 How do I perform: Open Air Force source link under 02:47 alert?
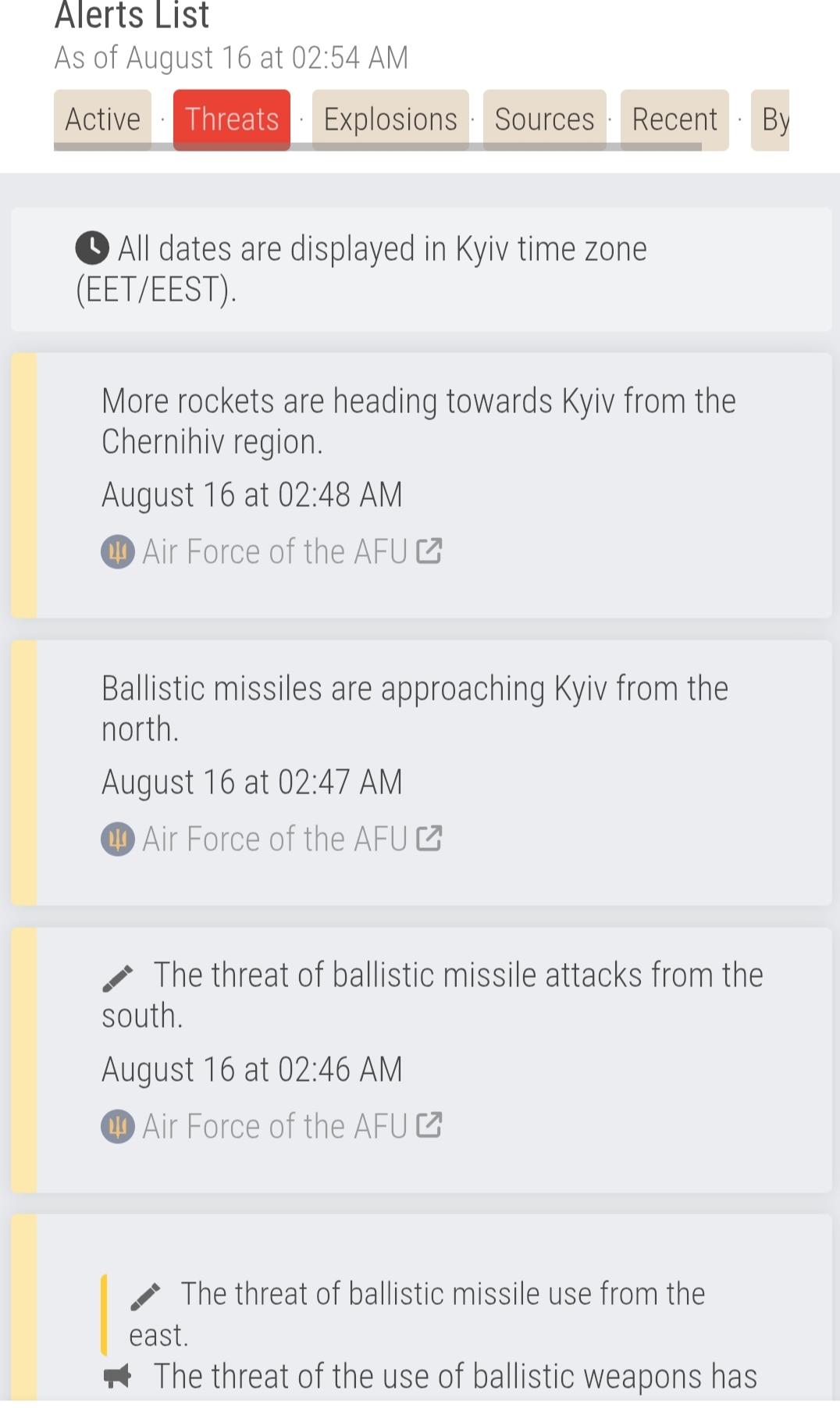click(272, 839)
